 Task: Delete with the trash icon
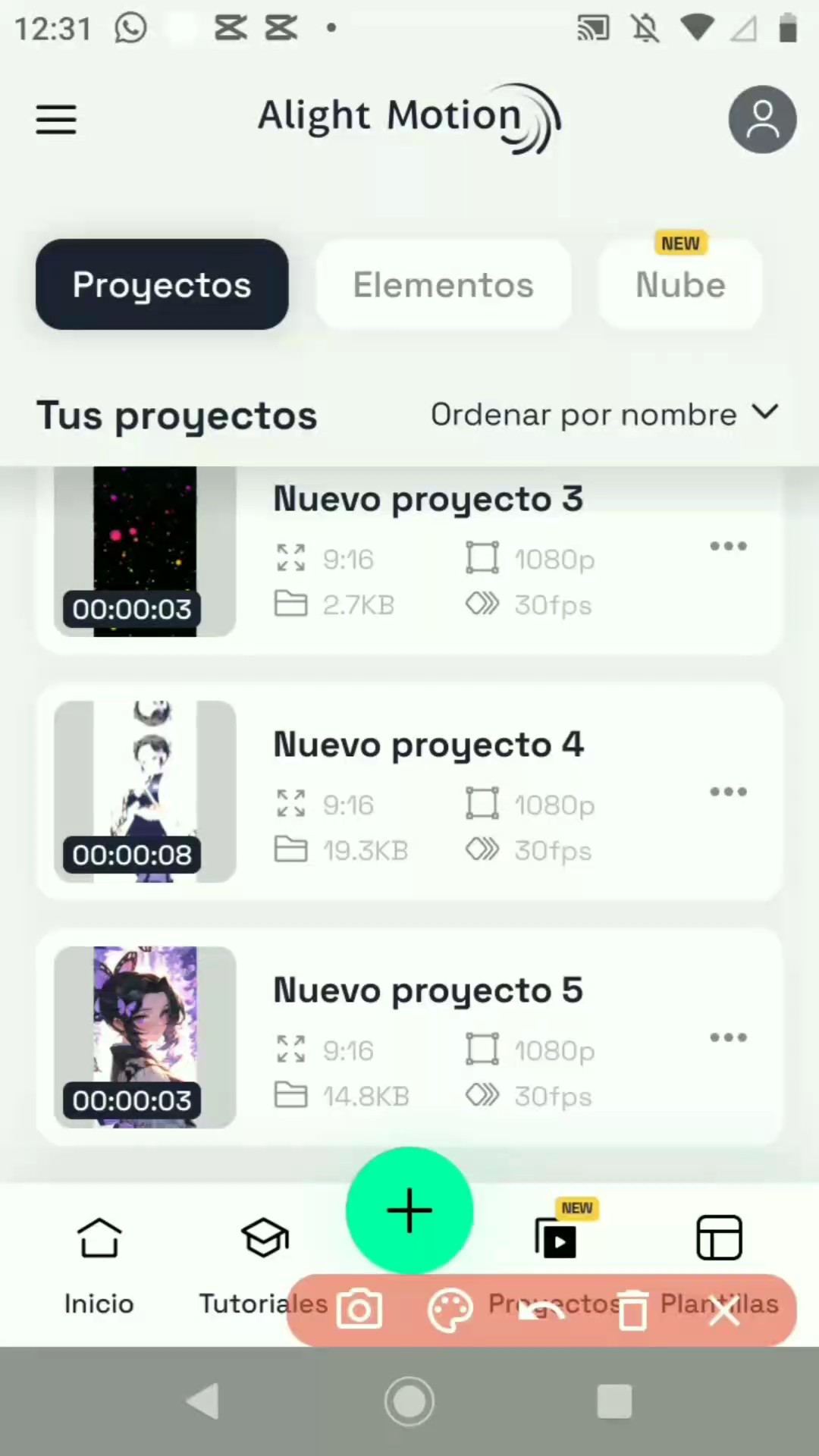click(x=632, y=1311)
